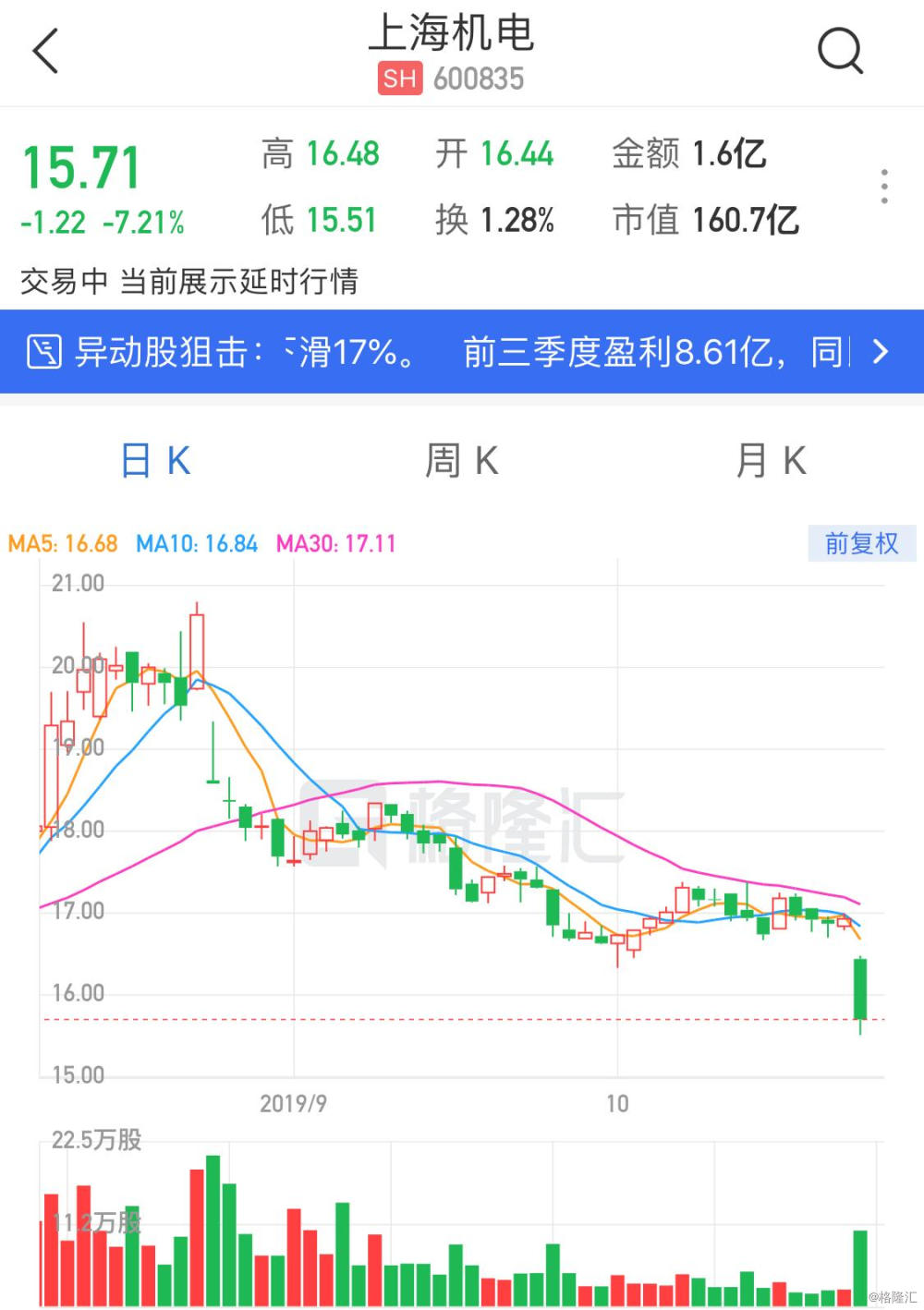The height and width of the screenshot is (1310, 924).
Task: Tap the 前复权 adjustment button
Action: tap(861, 543)
